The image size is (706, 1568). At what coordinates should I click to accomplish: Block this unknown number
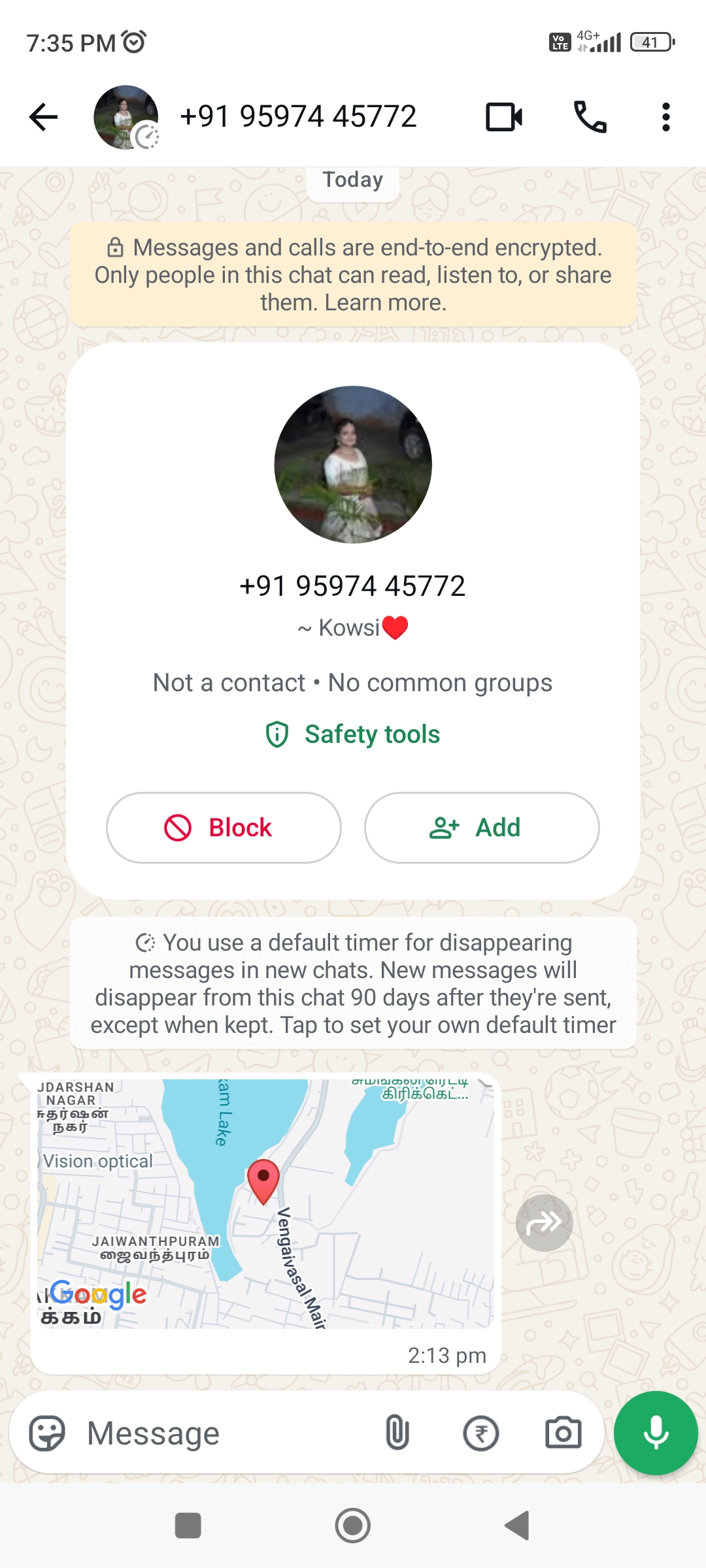coord(224,827)
